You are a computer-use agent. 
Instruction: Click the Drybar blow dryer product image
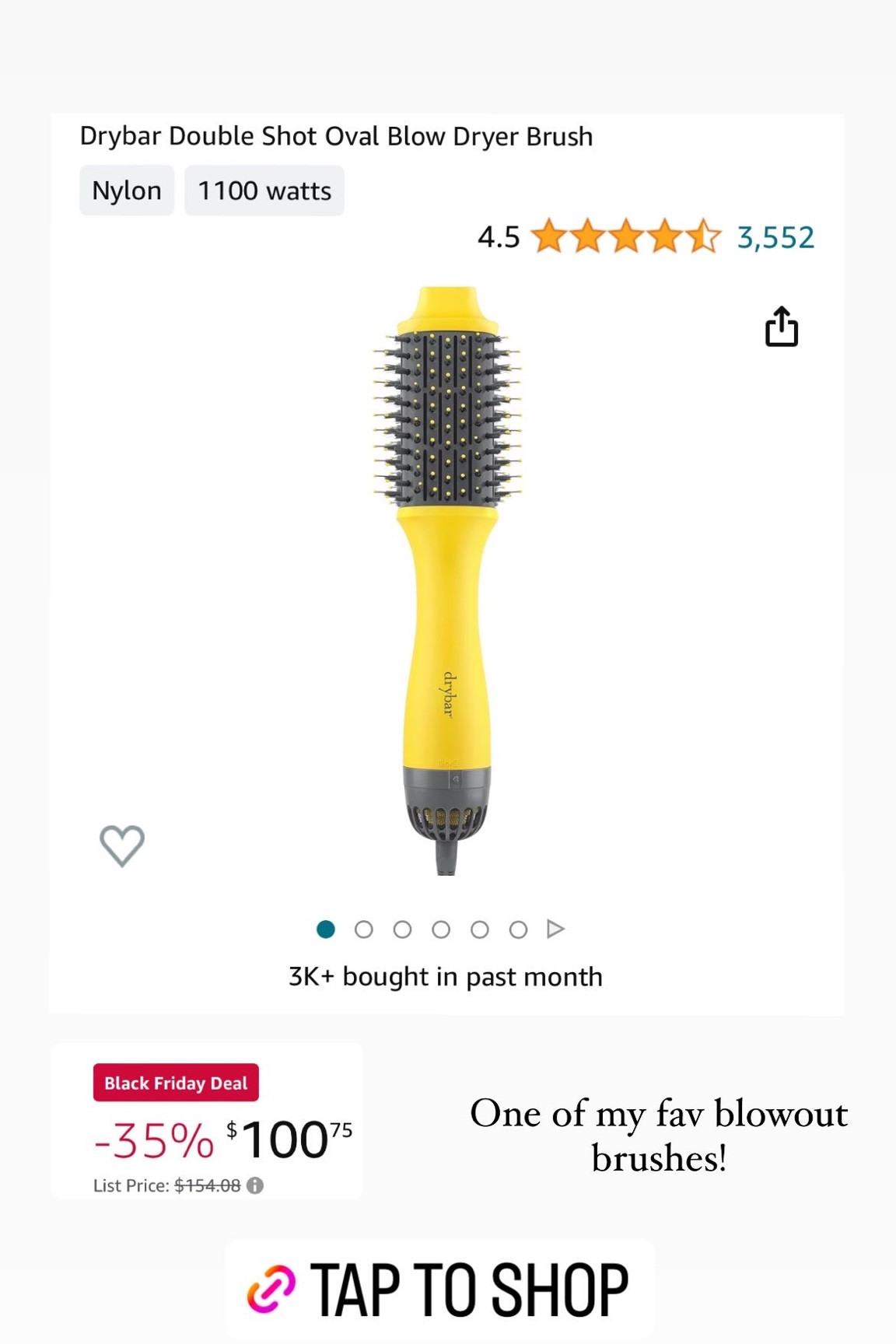click(448, 583)
